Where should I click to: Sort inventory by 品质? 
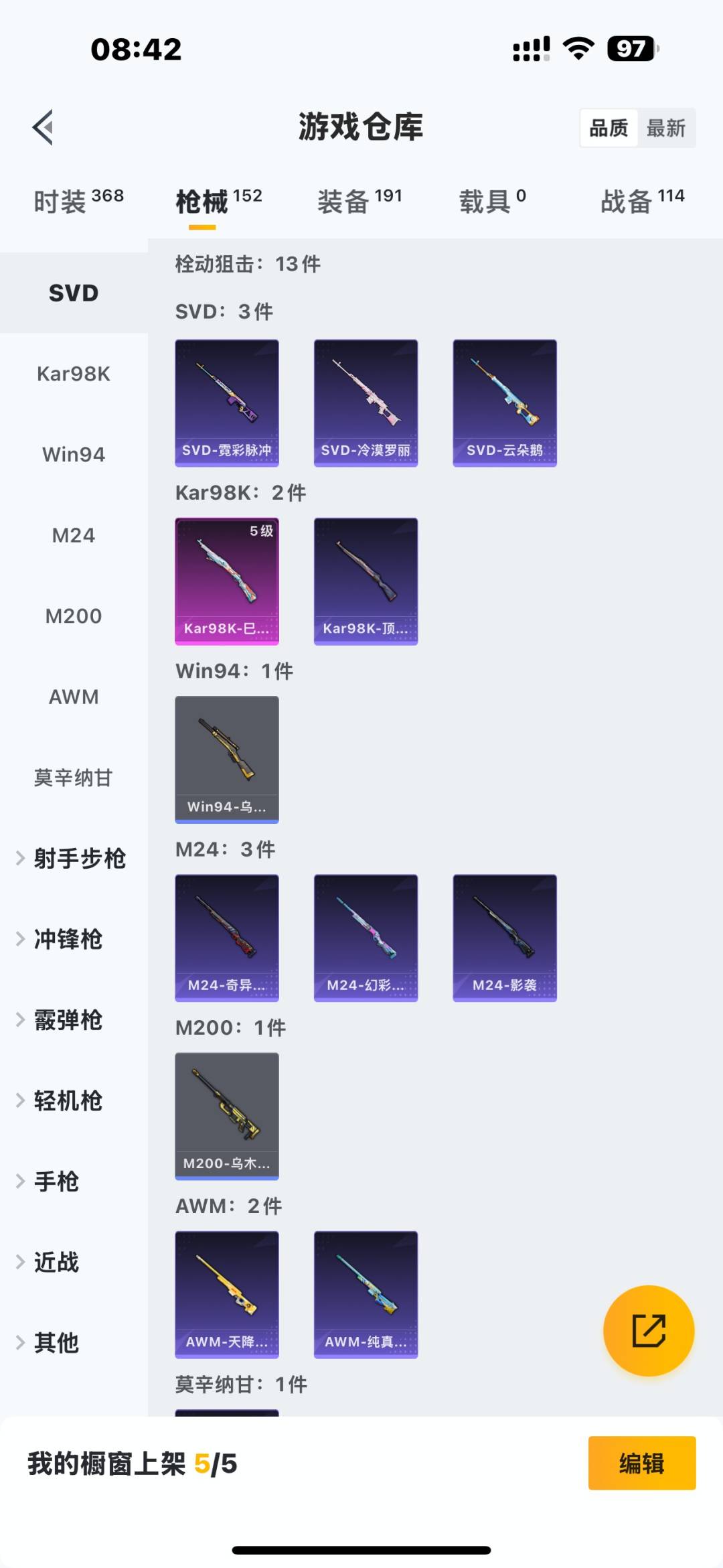608,127
